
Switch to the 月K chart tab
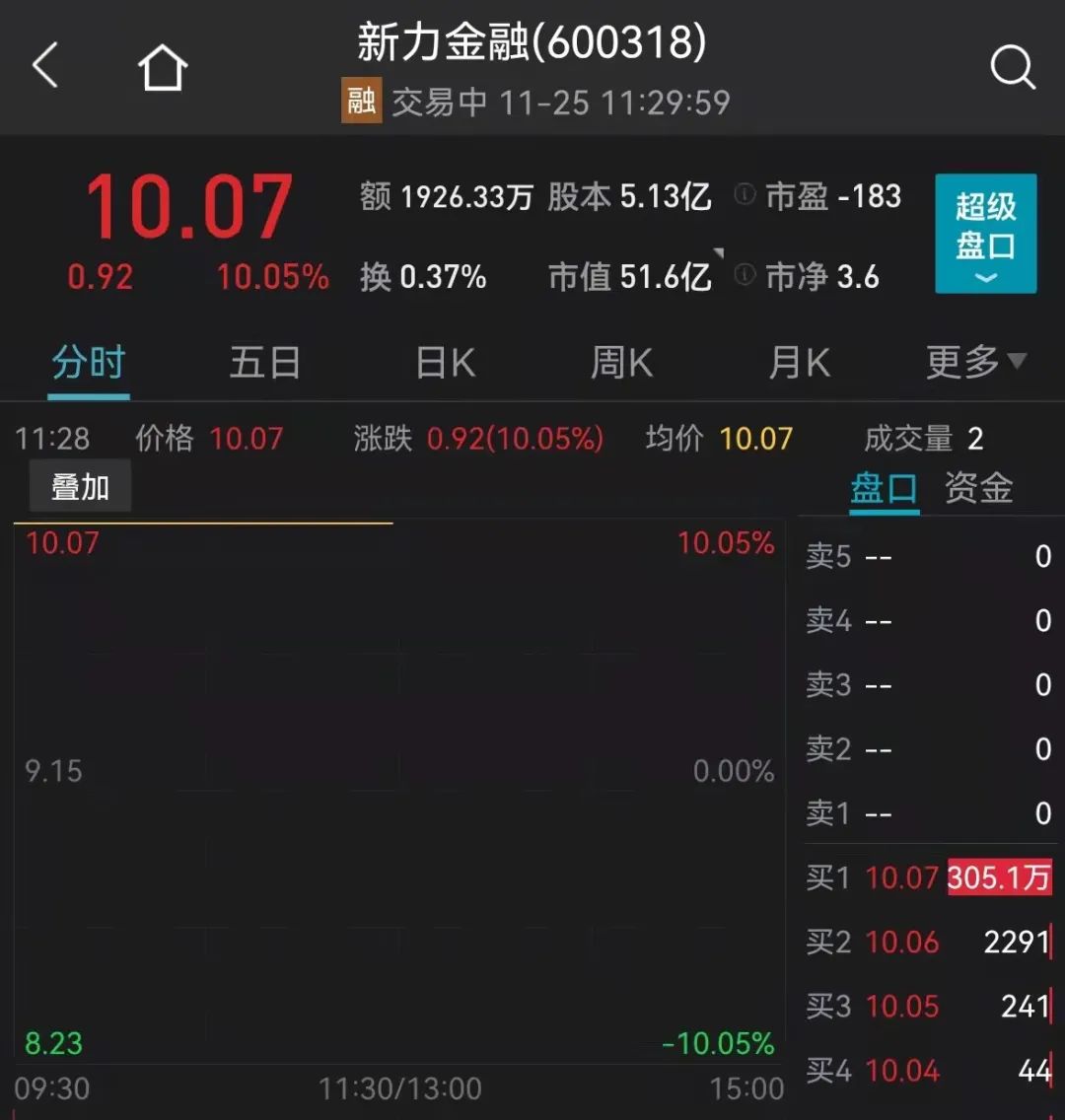(x=800, y=362)
